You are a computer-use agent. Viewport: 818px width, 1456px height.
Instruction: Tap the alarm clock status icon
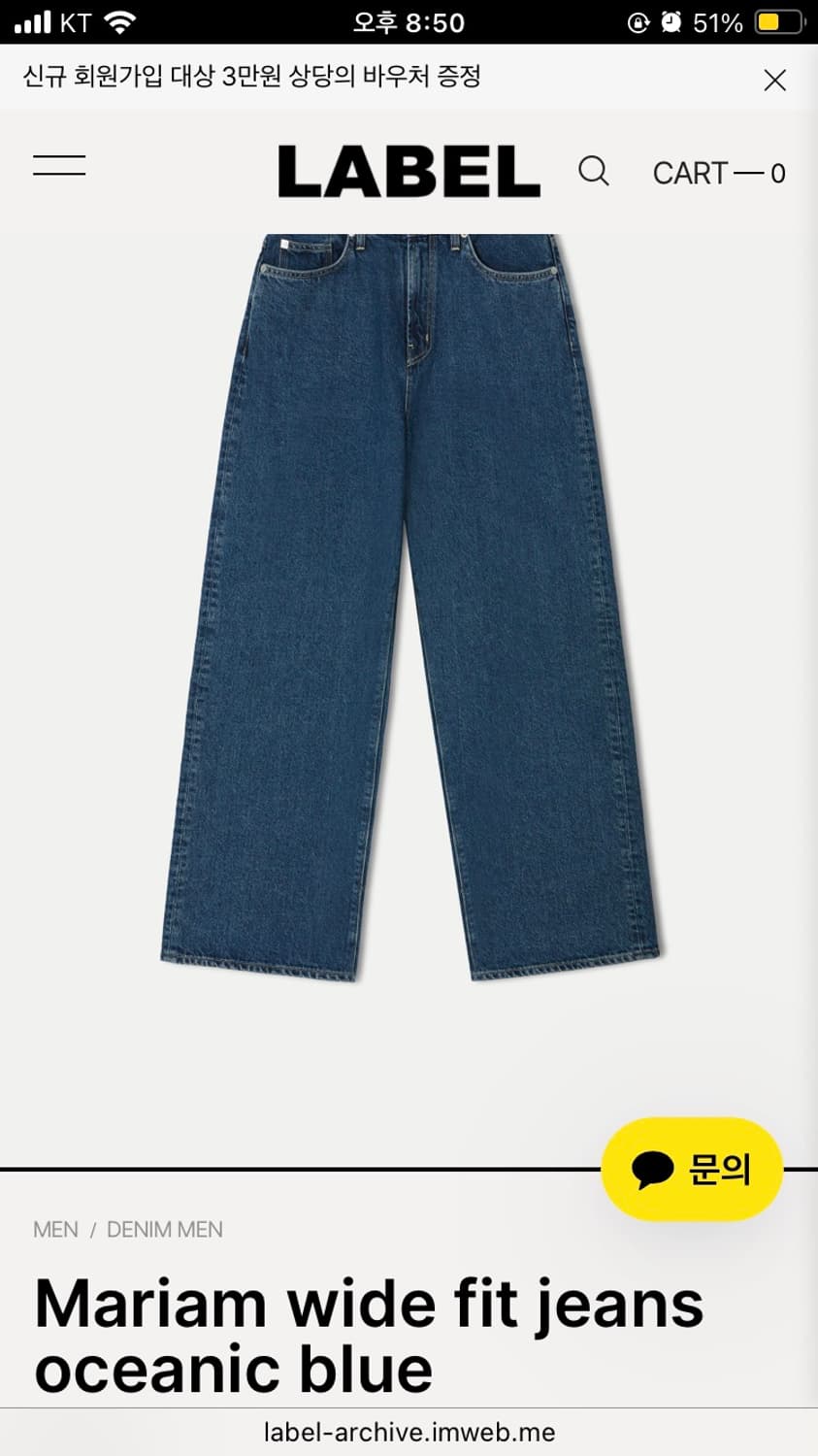(x=671, y=19)
